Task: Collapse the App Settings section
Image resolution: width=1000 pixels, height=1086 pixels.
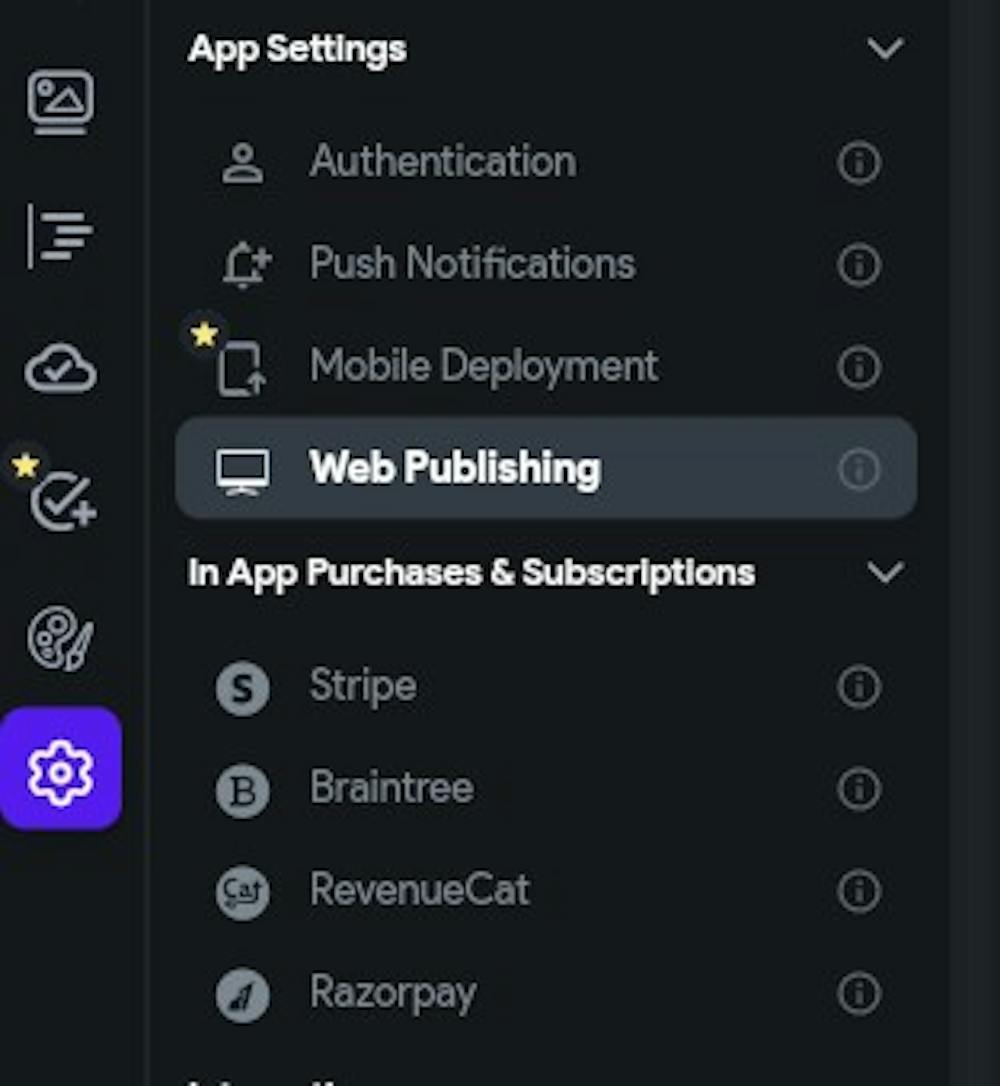Action: (x=885, y=49)
